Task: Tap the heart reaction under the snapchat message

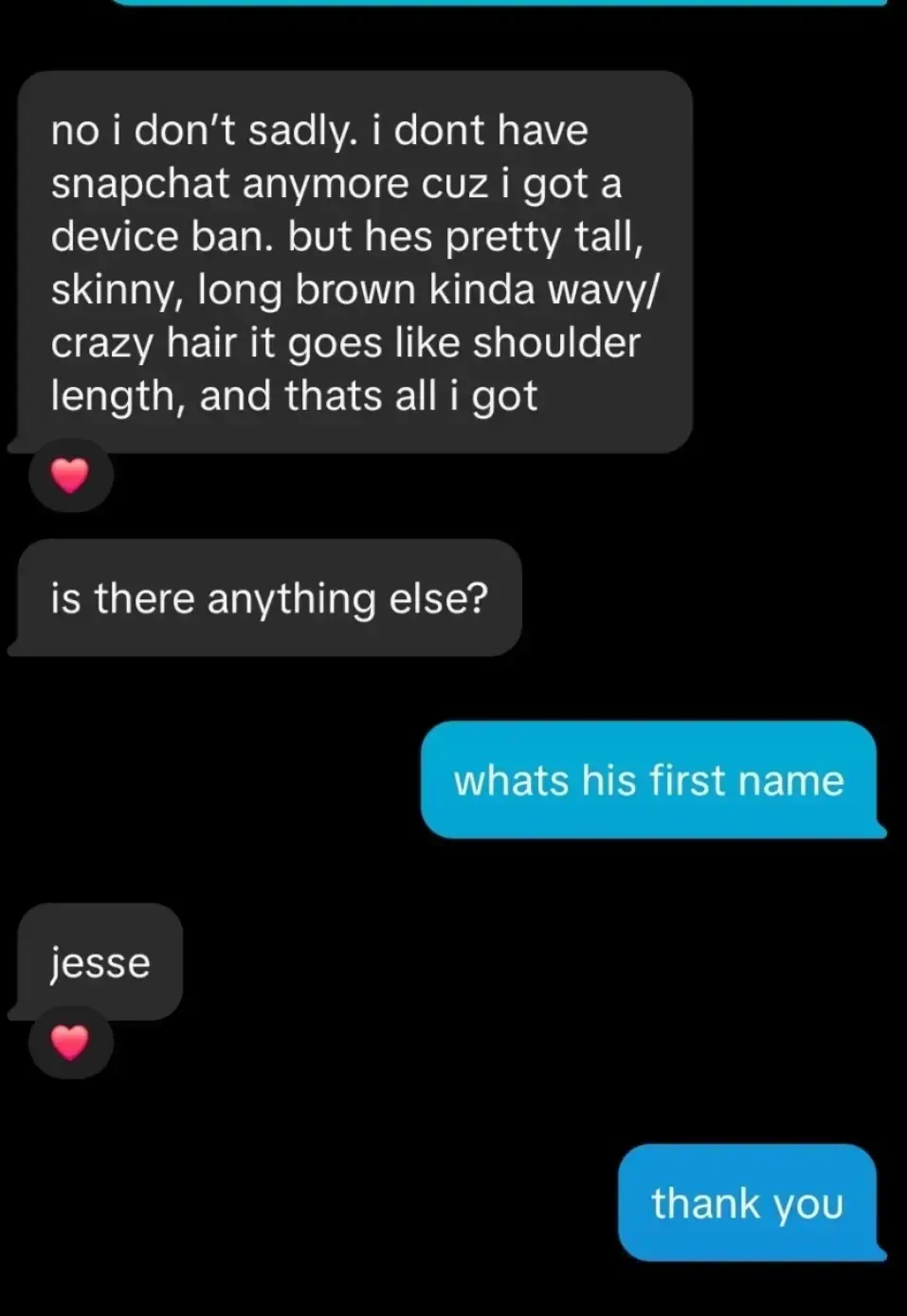Action: pyautogui.click(x=70, y=475)
